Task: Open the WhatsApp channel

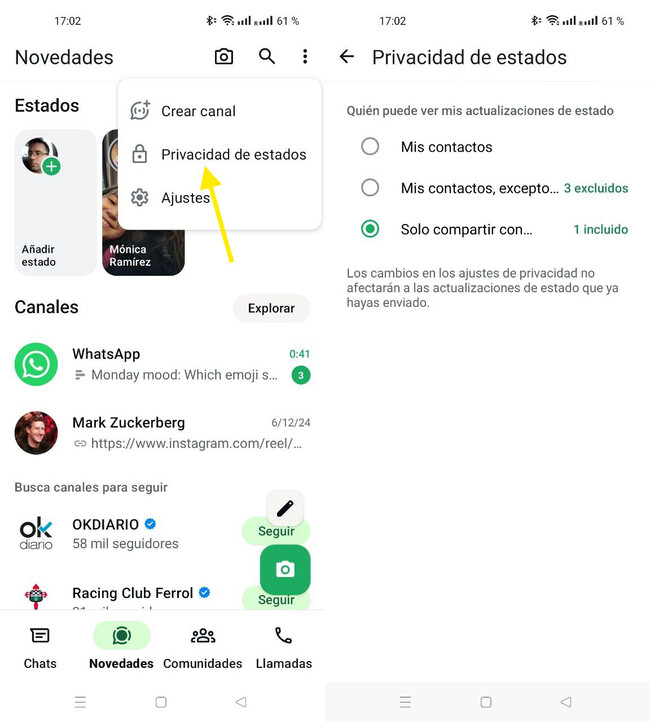Action: point(162,364)
